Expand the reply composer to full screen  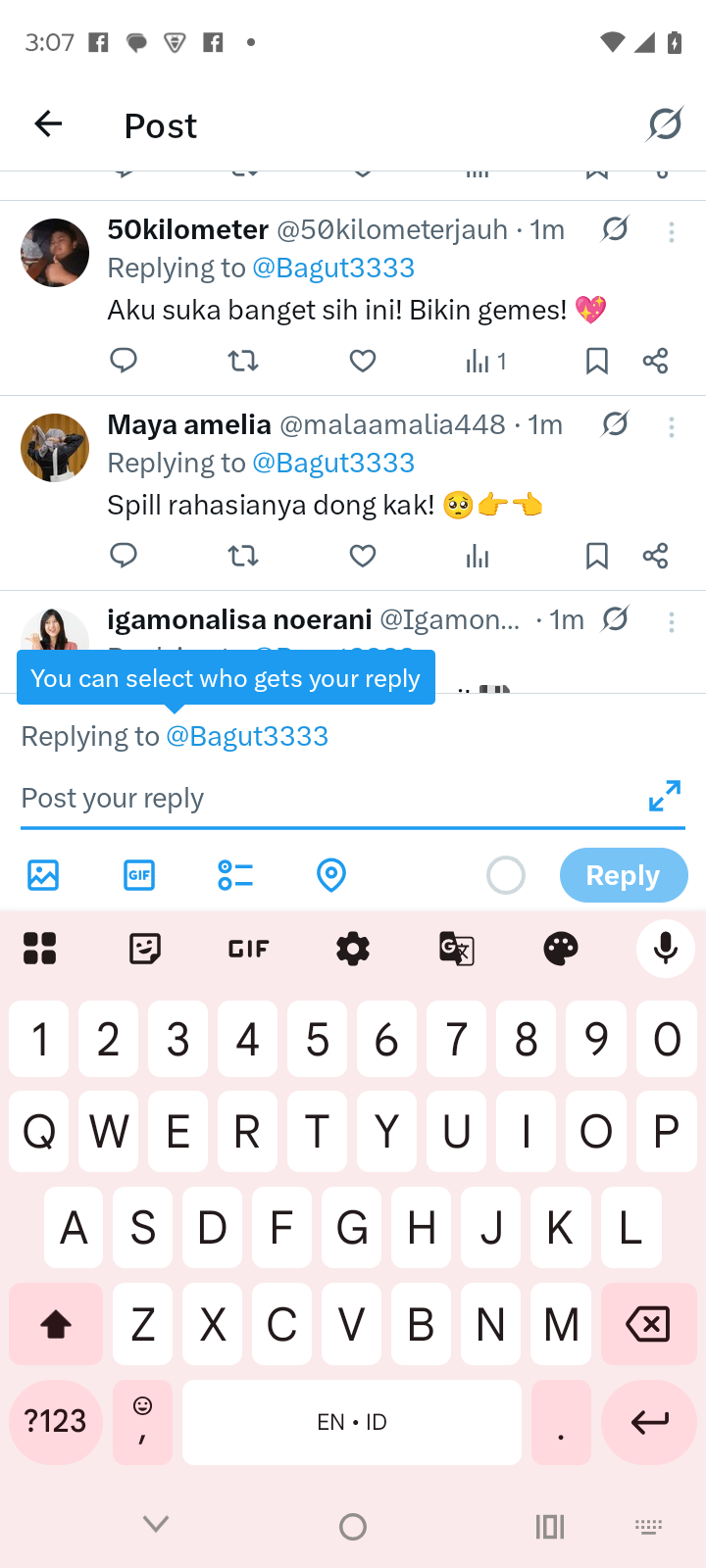point(665,796)
